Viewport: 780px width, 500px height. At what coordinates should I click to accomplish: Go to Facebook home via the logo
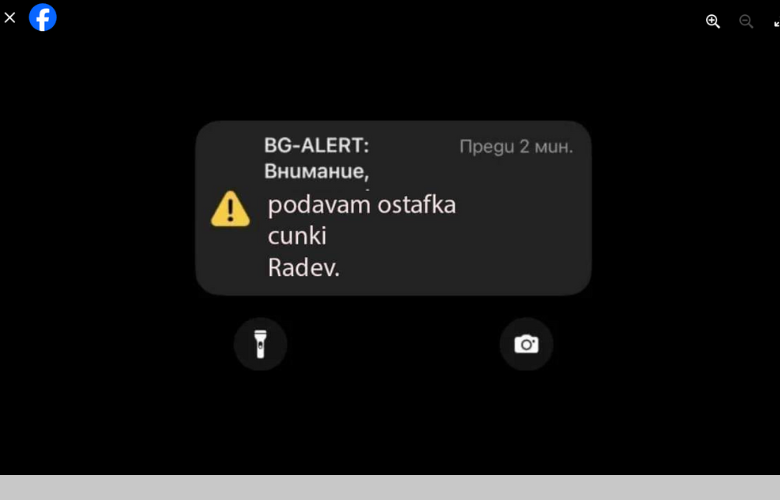[x=43, y=17]
